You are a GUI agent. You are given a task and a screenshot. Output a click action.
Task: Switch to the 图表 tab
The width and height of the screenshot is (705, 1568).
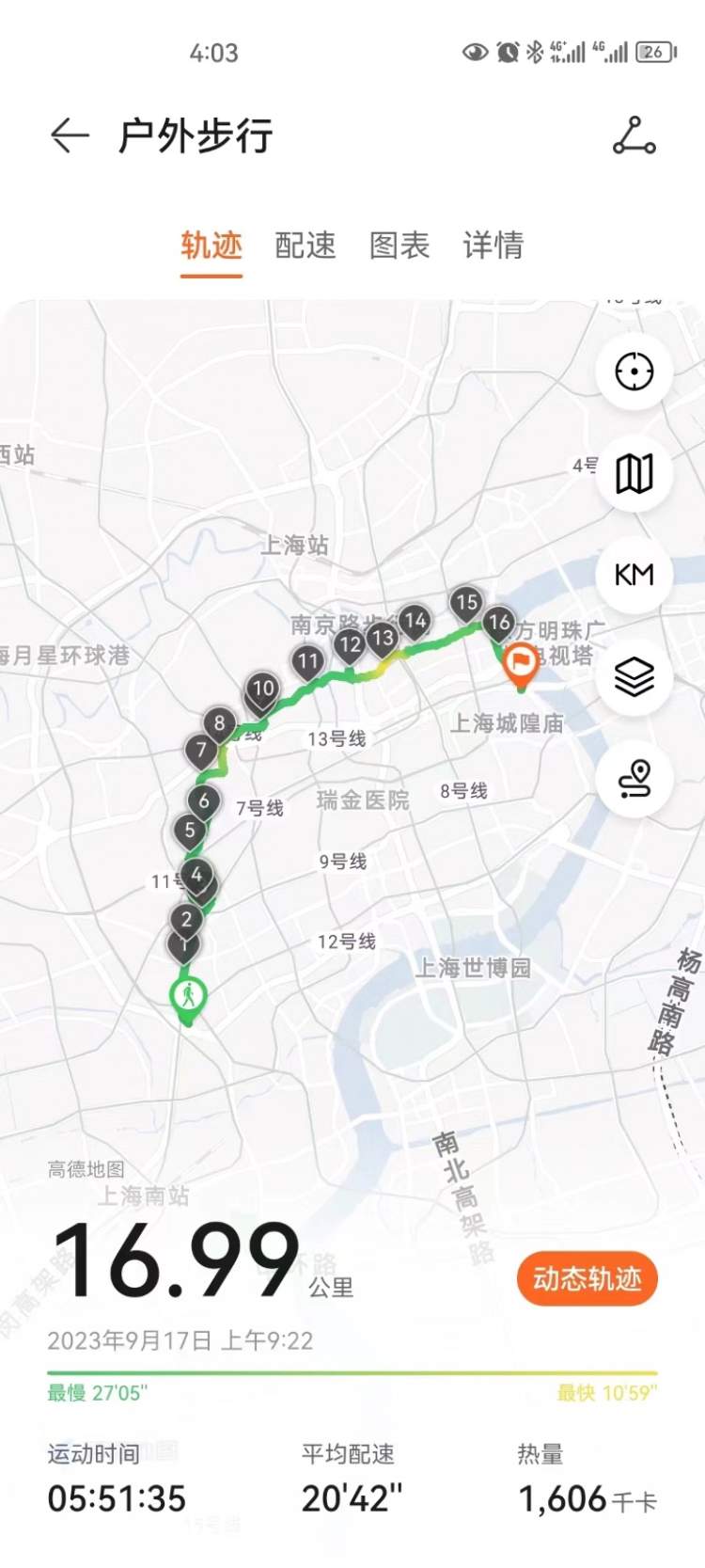(x=399, y=245)
